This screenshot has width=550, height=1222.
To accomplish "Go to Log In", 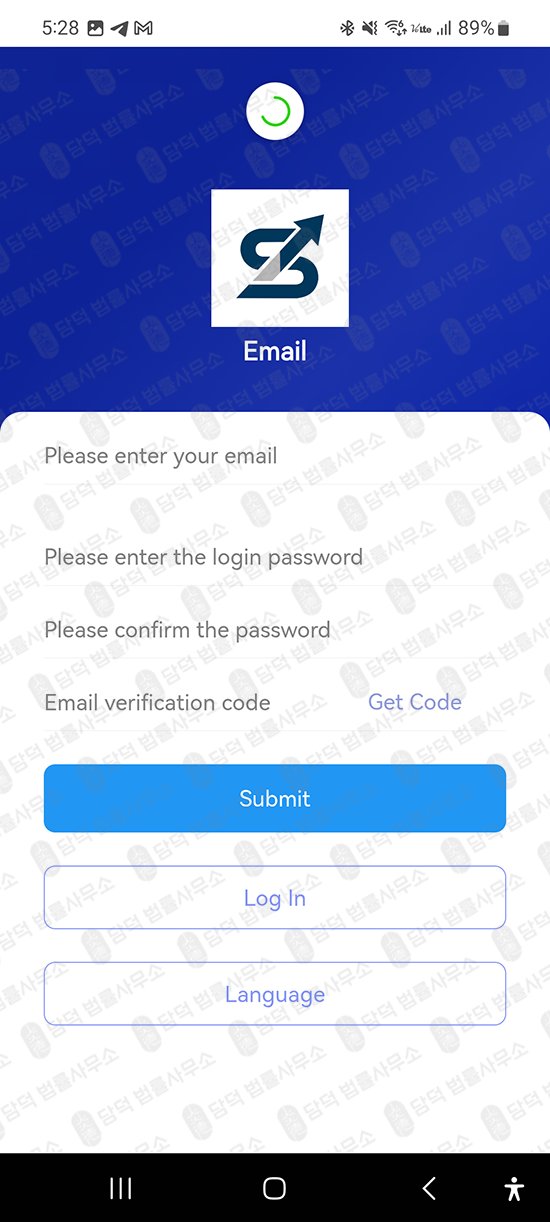I will pos(275,897).
